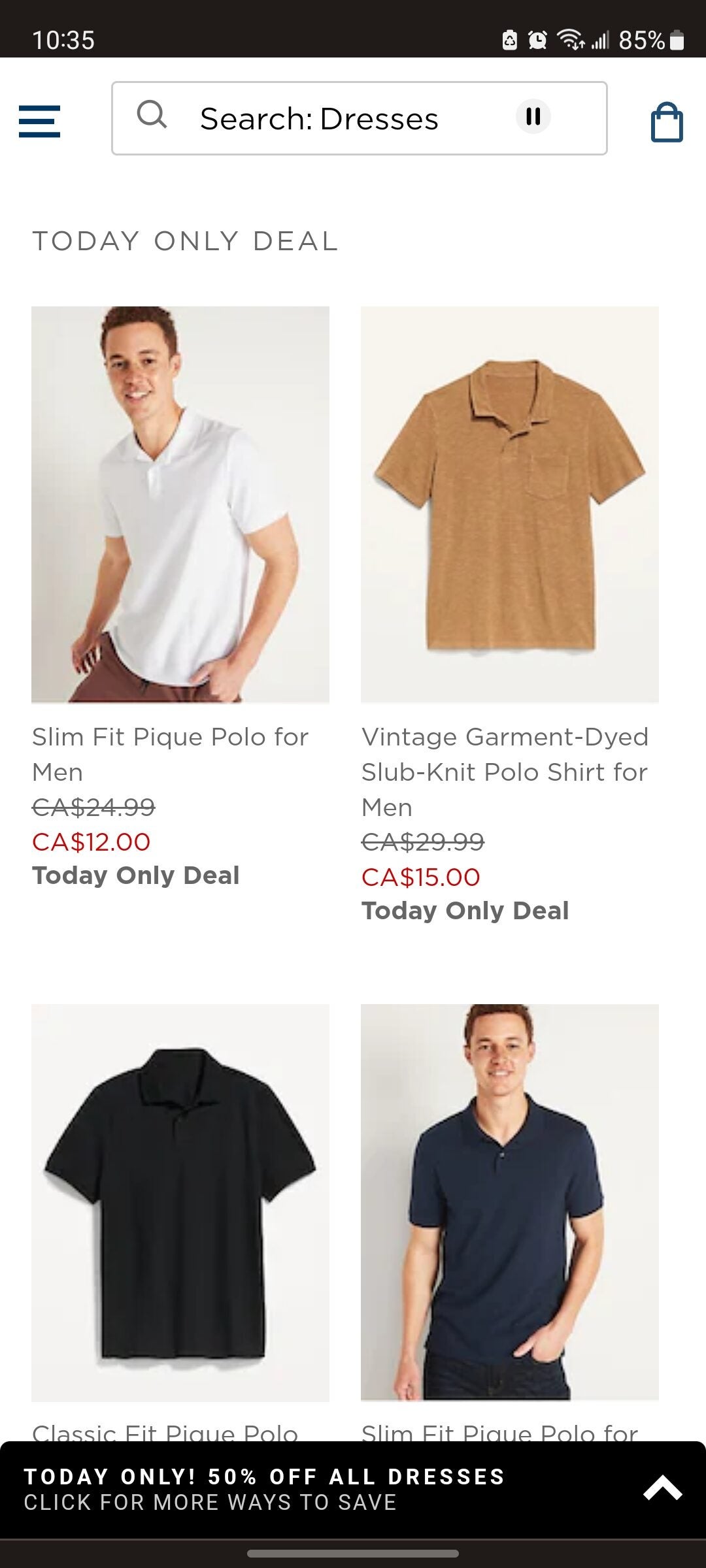706x1568 pixels.
Task: Open the hamburger navigation menu
Action: coord(39,122)
